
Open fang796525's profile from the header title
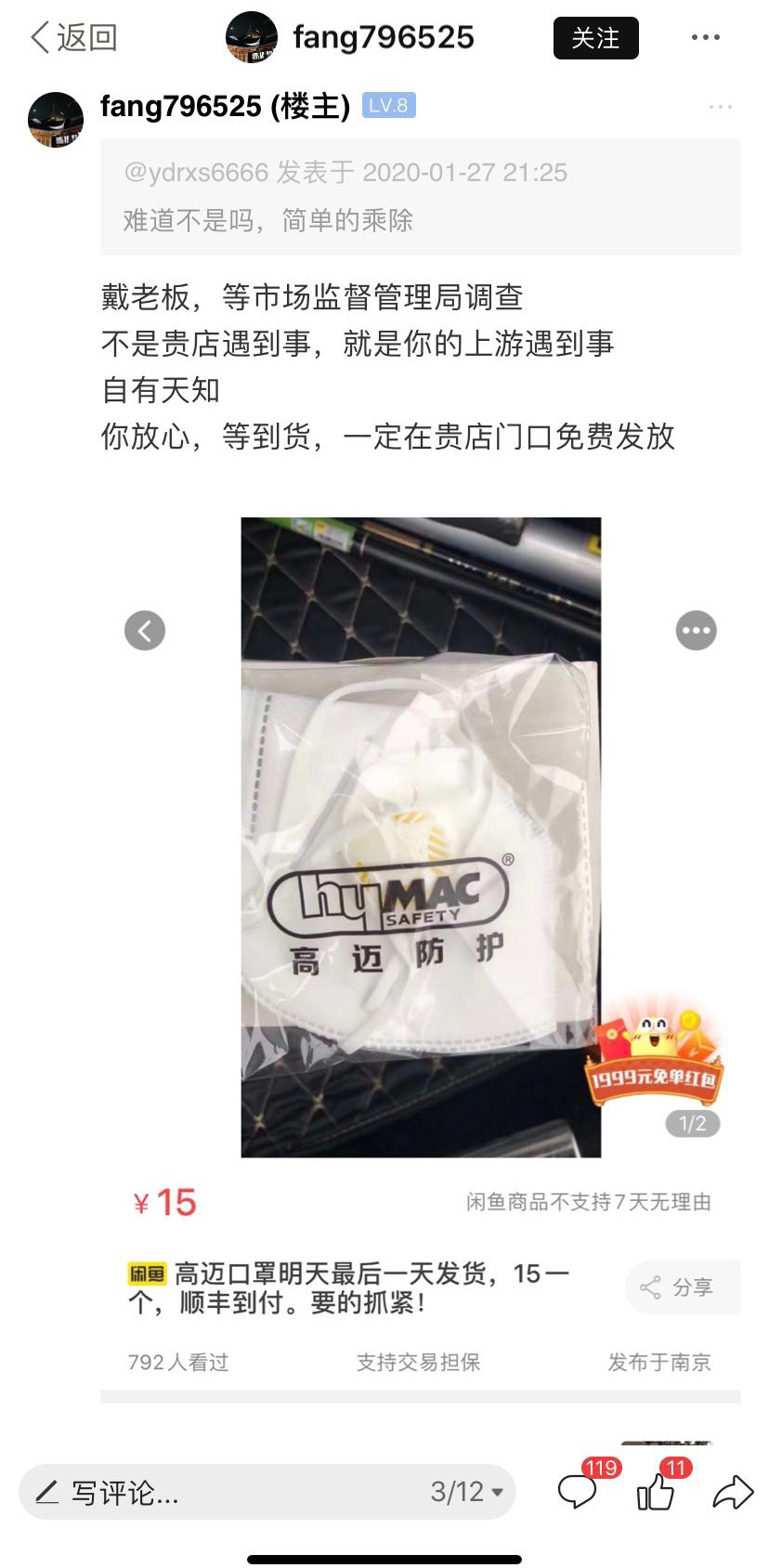pos(383,38)
